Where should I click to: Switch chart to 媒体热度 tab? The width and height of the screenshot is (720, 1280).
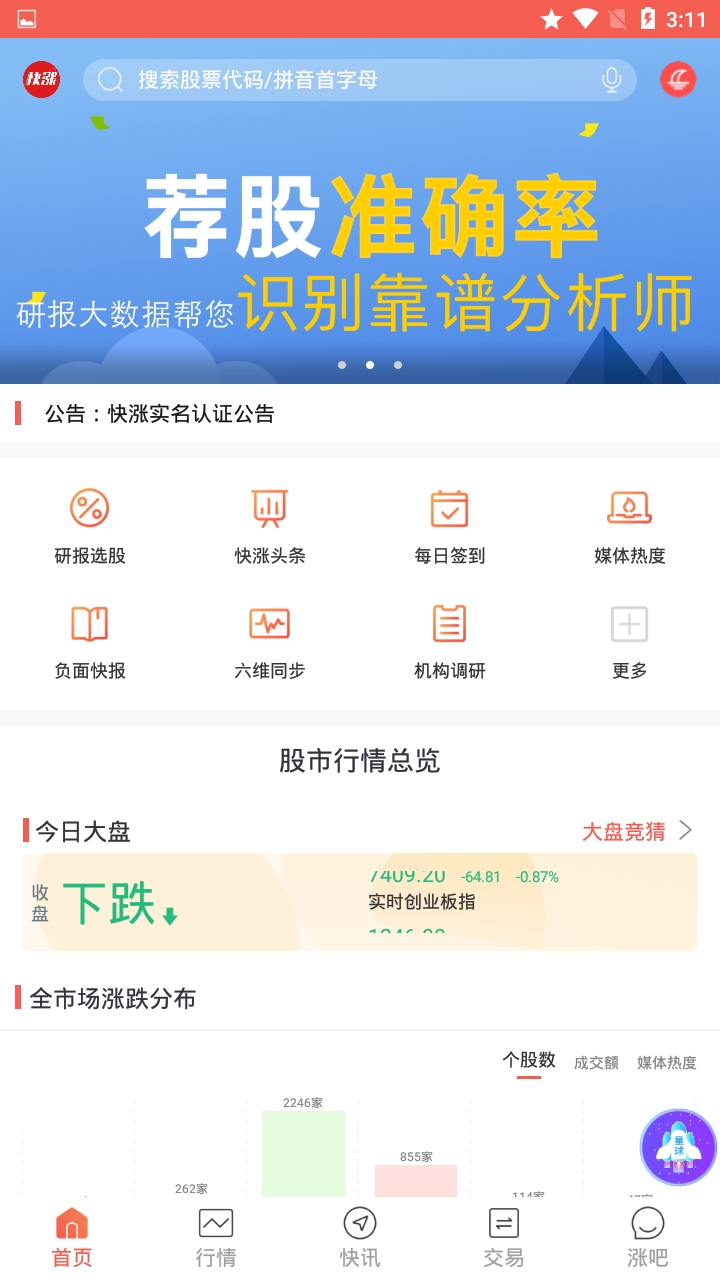[x=667, y=1063]
